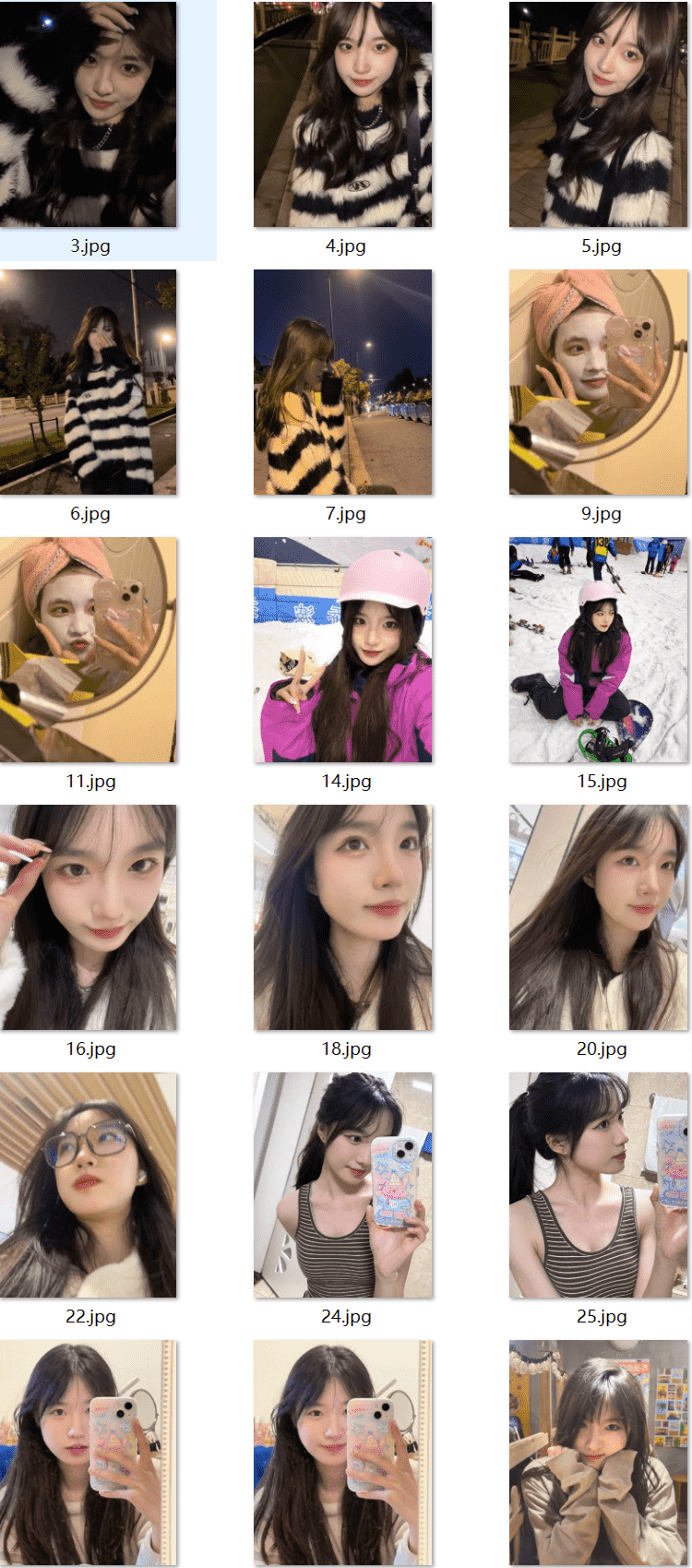Select the file 7.jpg
Image resolution: width=692 pixels, height=1568 pixels.
coord(343,382)
